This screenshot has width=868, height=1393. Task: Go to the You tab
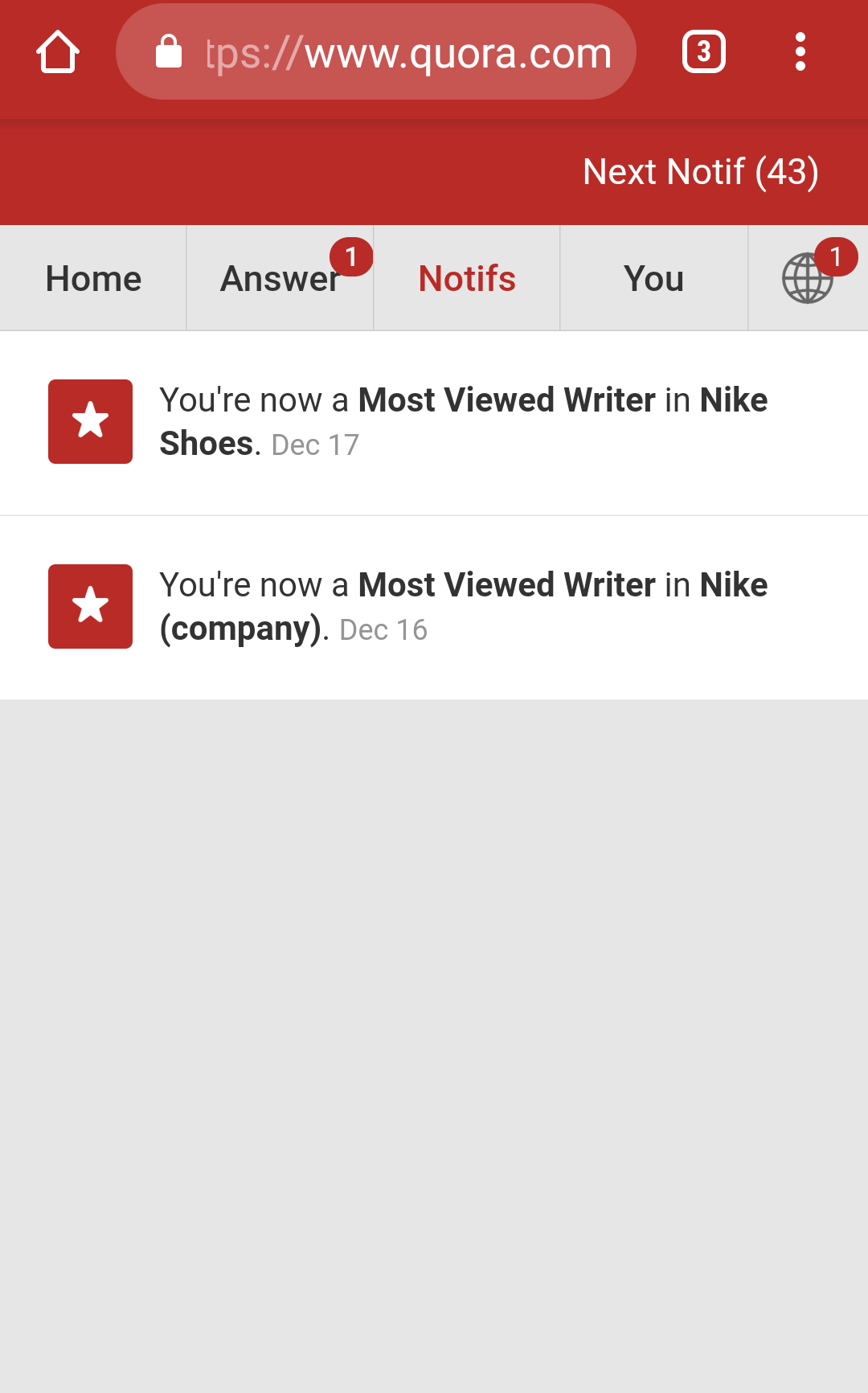[x=653, y=277]
